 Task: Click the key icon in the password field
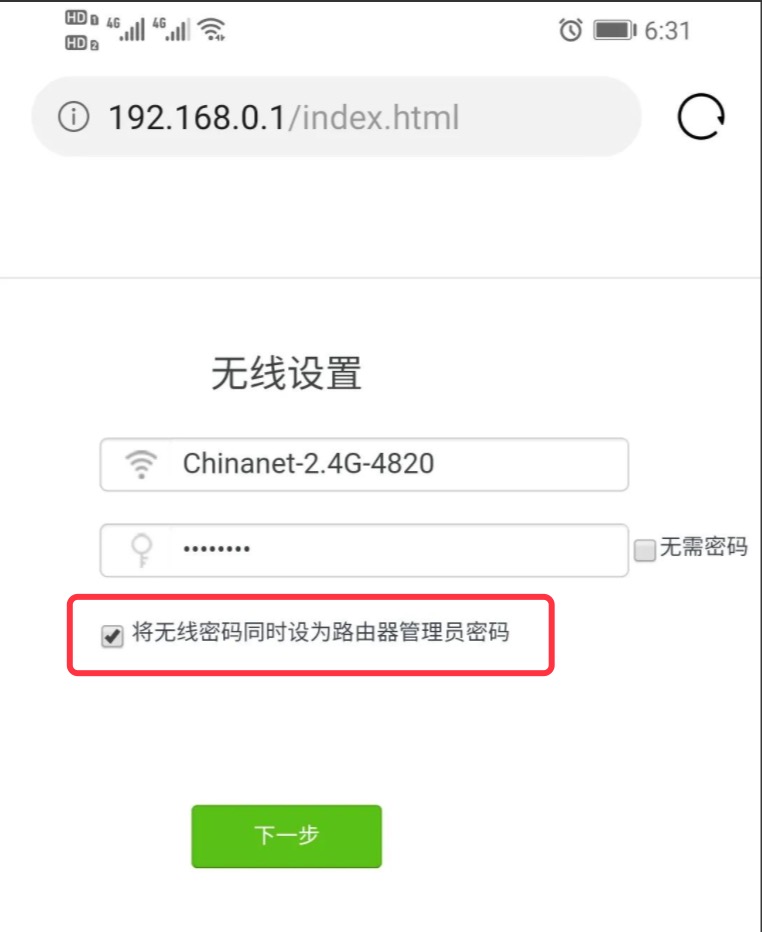coord(141,549)
